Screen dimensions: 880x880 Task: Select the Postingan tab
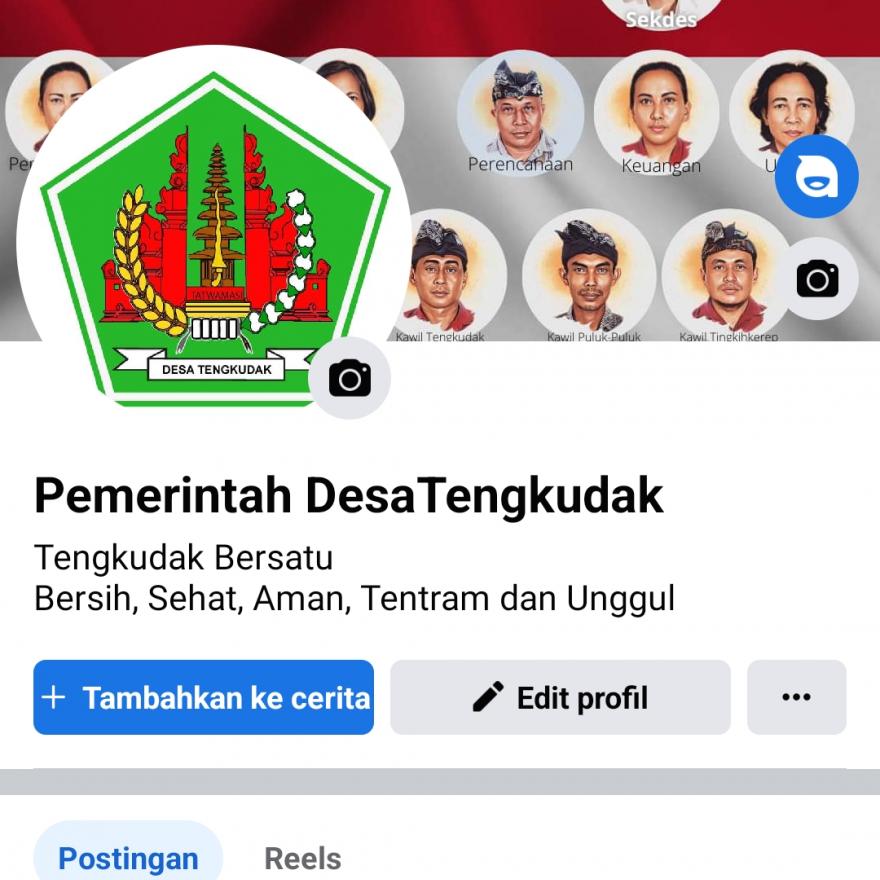click(x=128, y=858)
